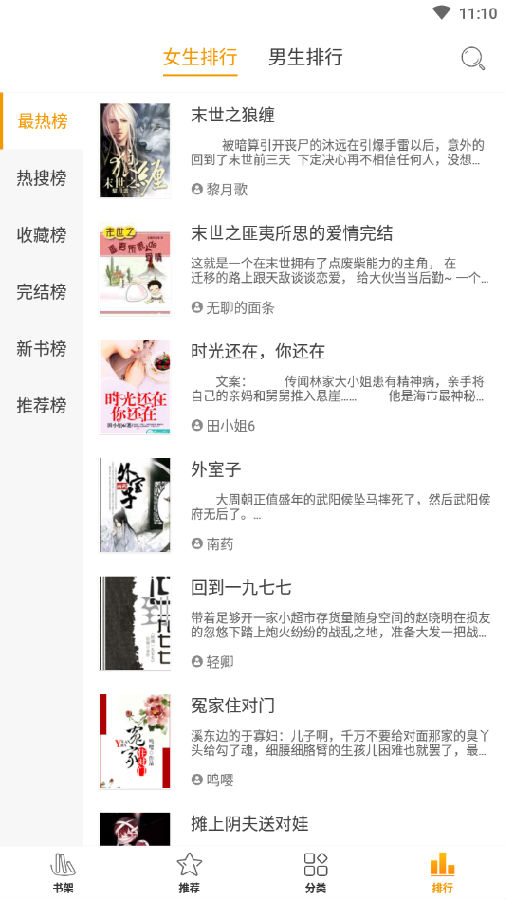
Task: Select 热搜榜 in the side list
Action: [x=41, y=178]
